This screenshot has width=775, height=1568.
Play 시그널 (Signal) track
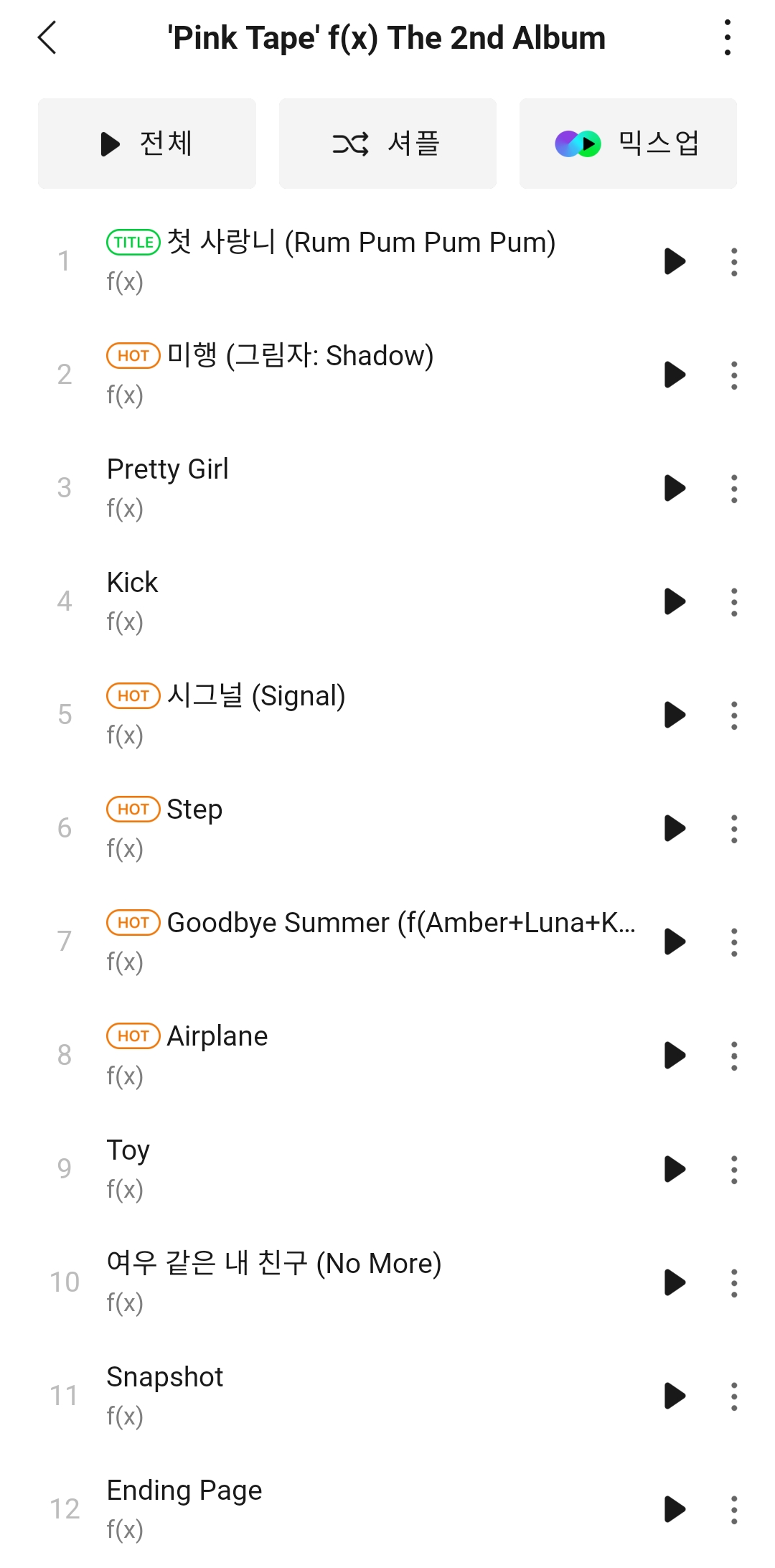[x=675, y=715]
